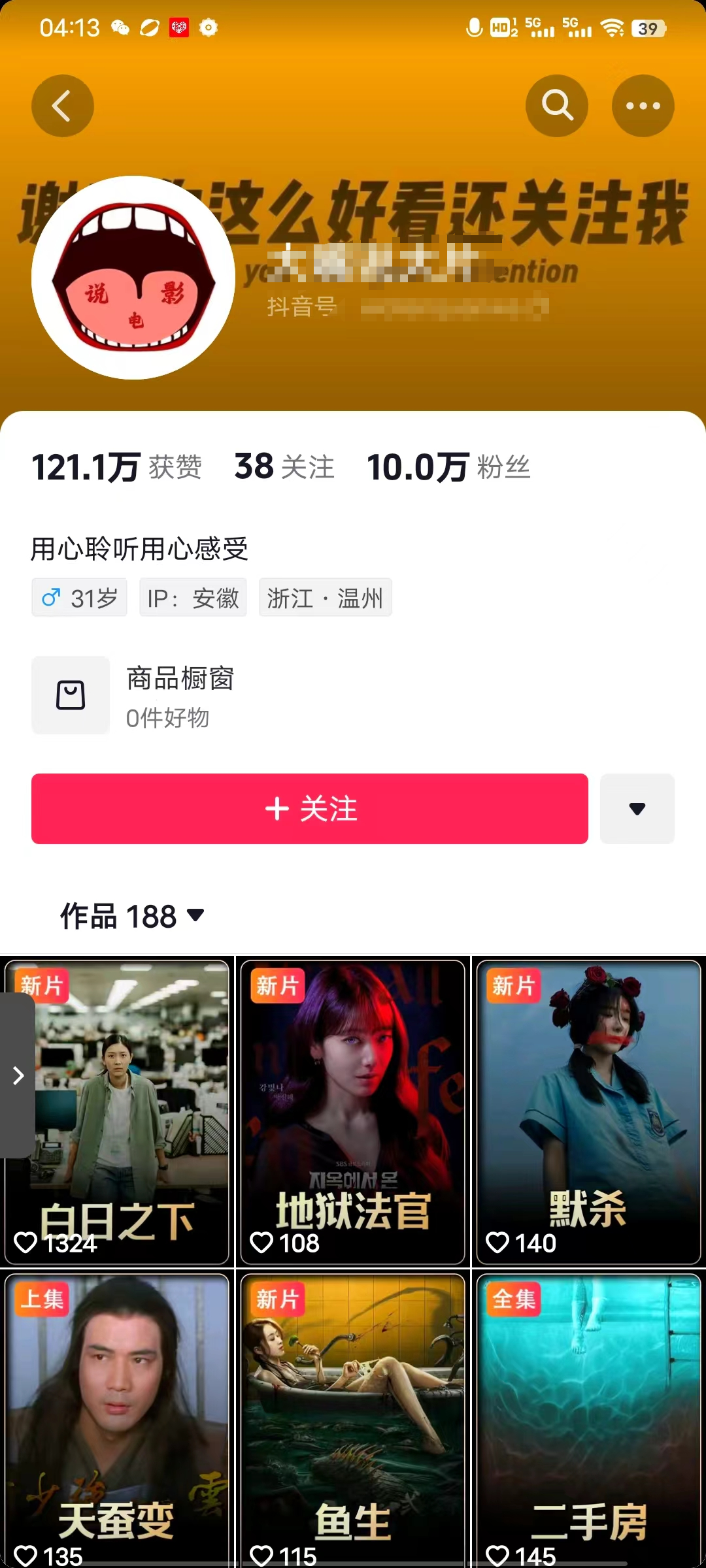Screen dimensions: 706x1568
Task: View the profile avatar picture
Action: 133,278
